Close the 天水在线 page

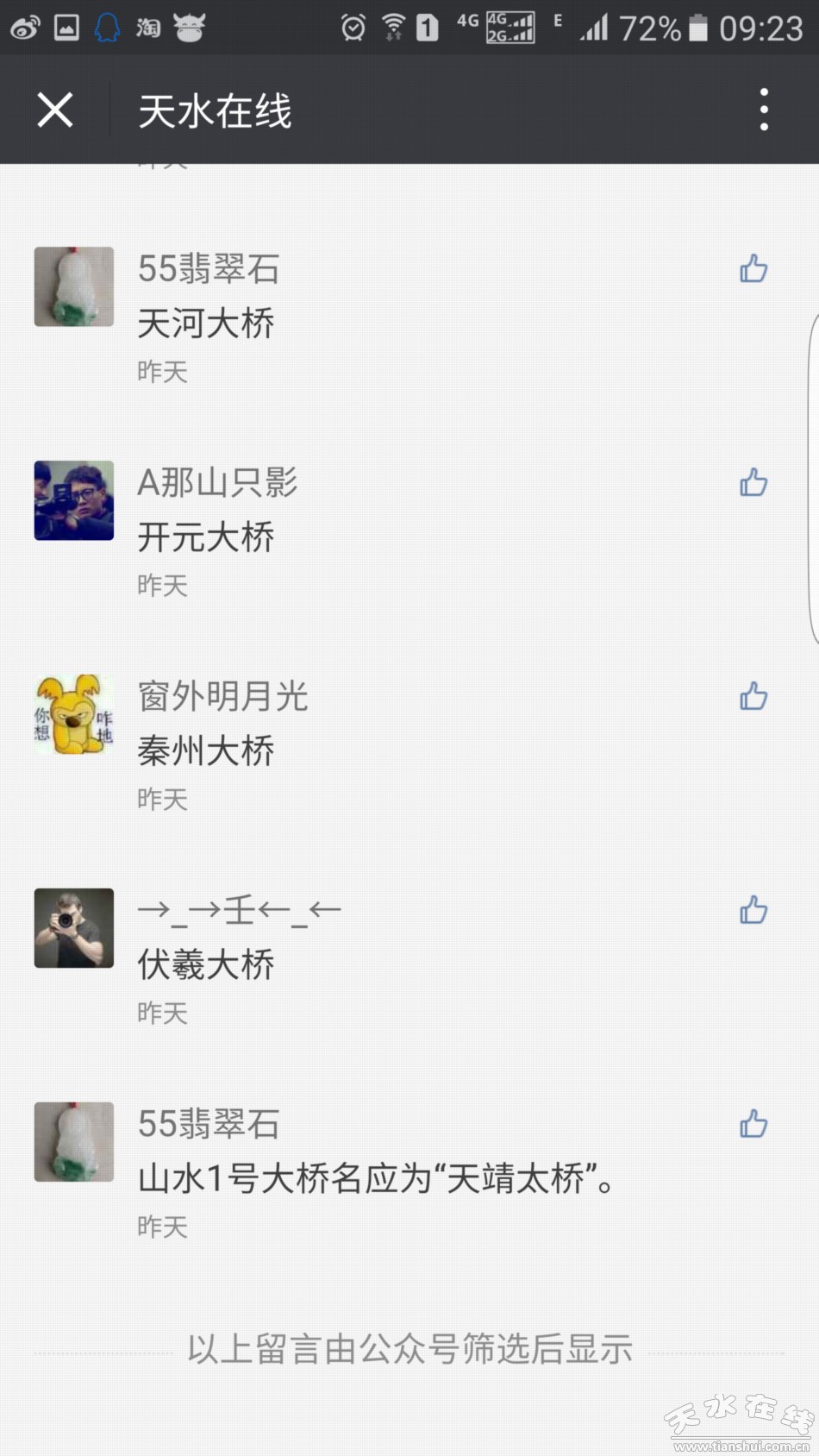[55, 110]
